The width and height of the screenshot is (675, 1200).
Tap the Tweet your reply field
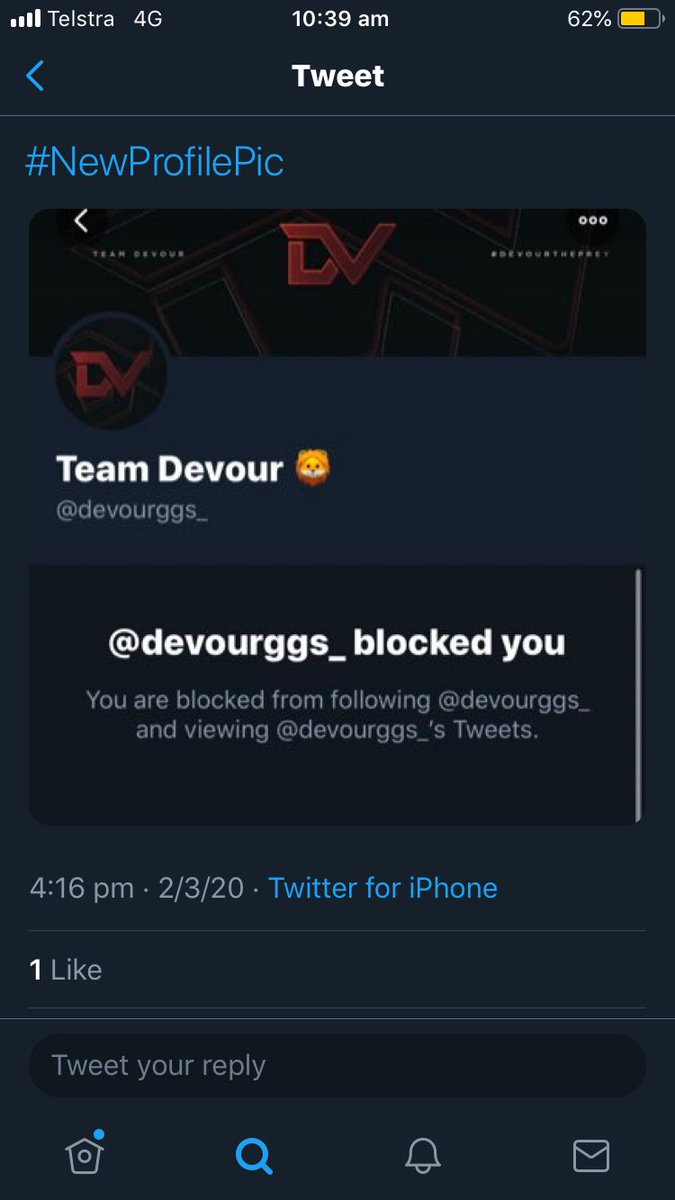point(337,1065)
